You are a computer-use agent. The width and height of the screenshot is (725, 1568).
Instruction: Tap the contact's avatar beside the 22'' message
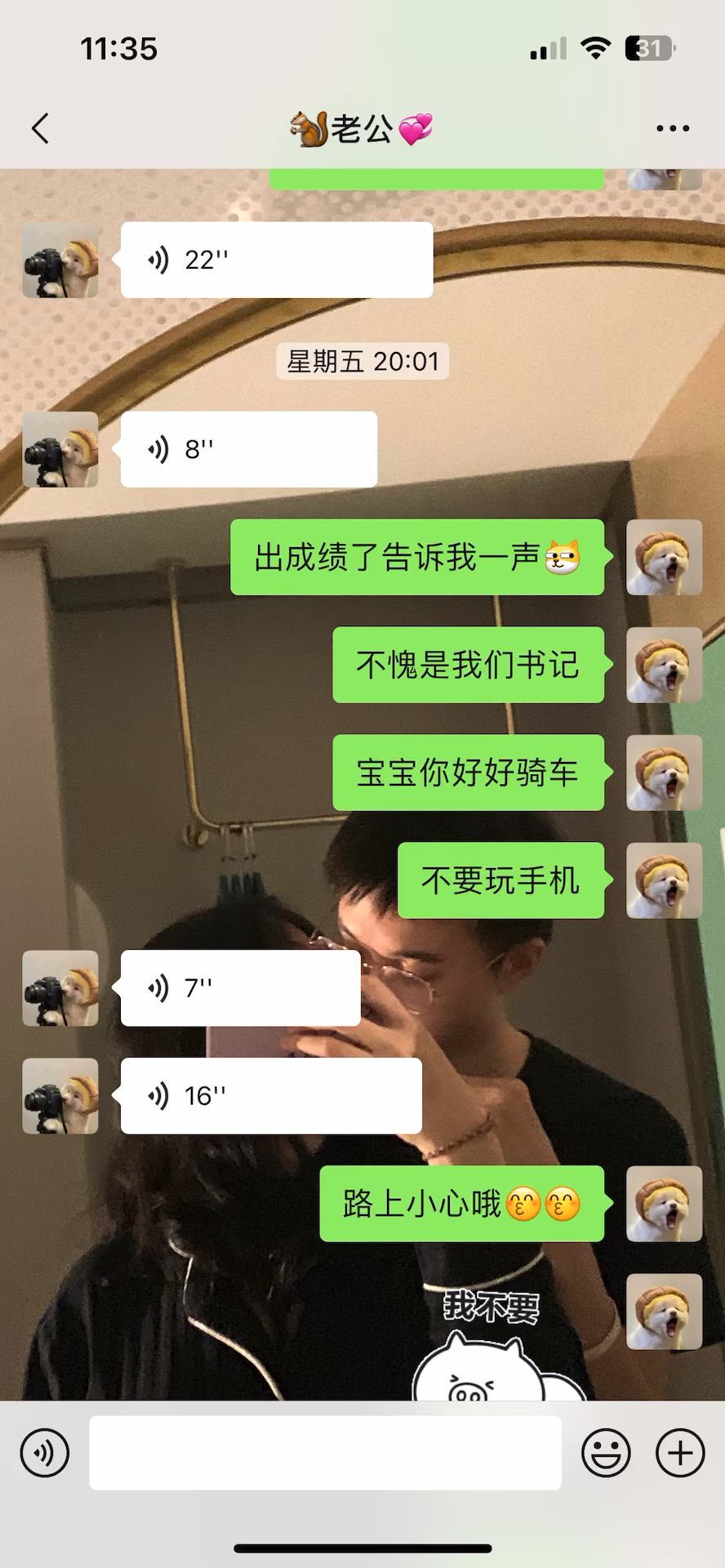pyautogui.click(x=60, y=260)
